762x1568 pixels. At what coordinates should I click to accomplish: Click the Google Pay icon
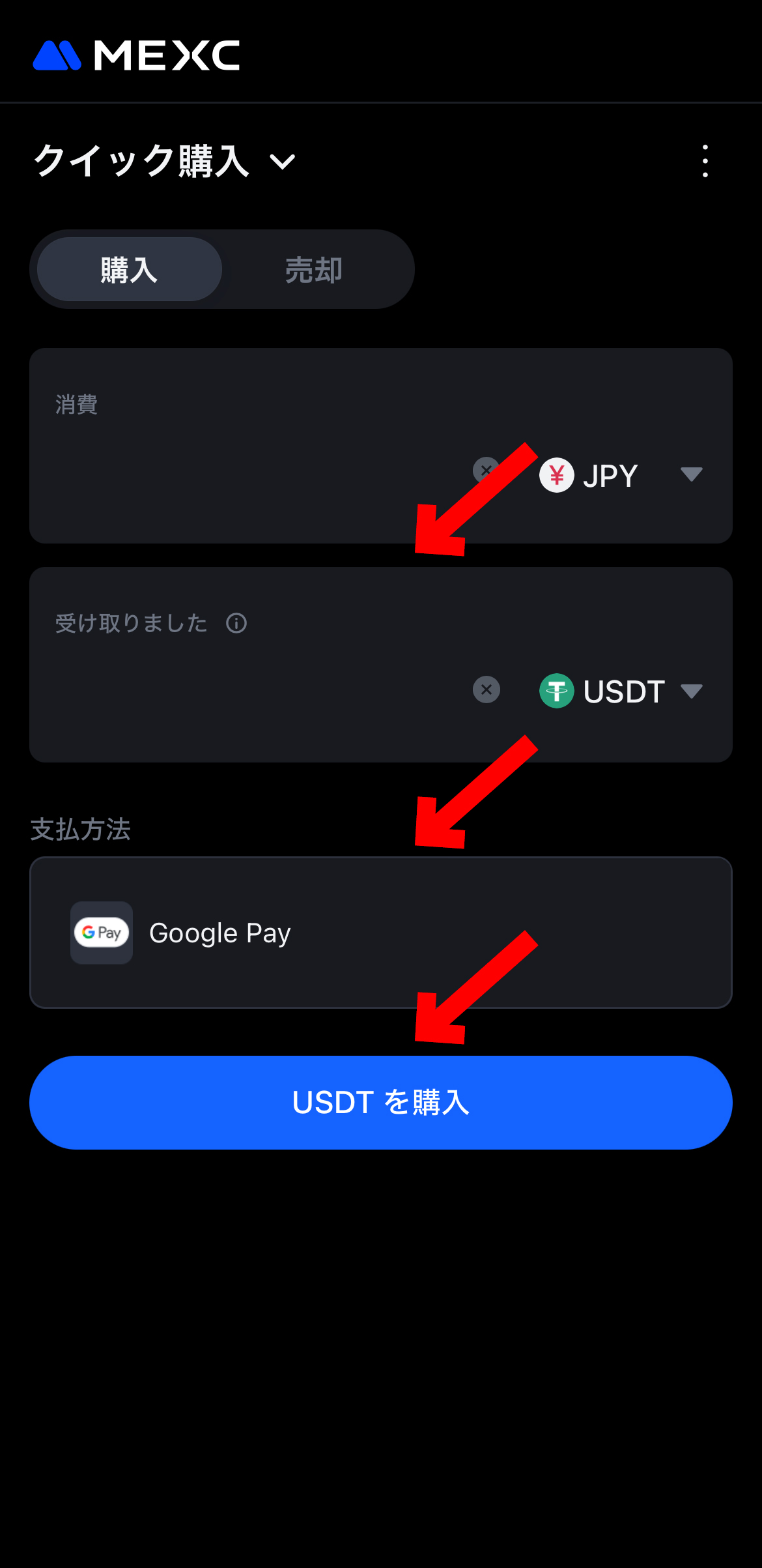pos(101,933)
